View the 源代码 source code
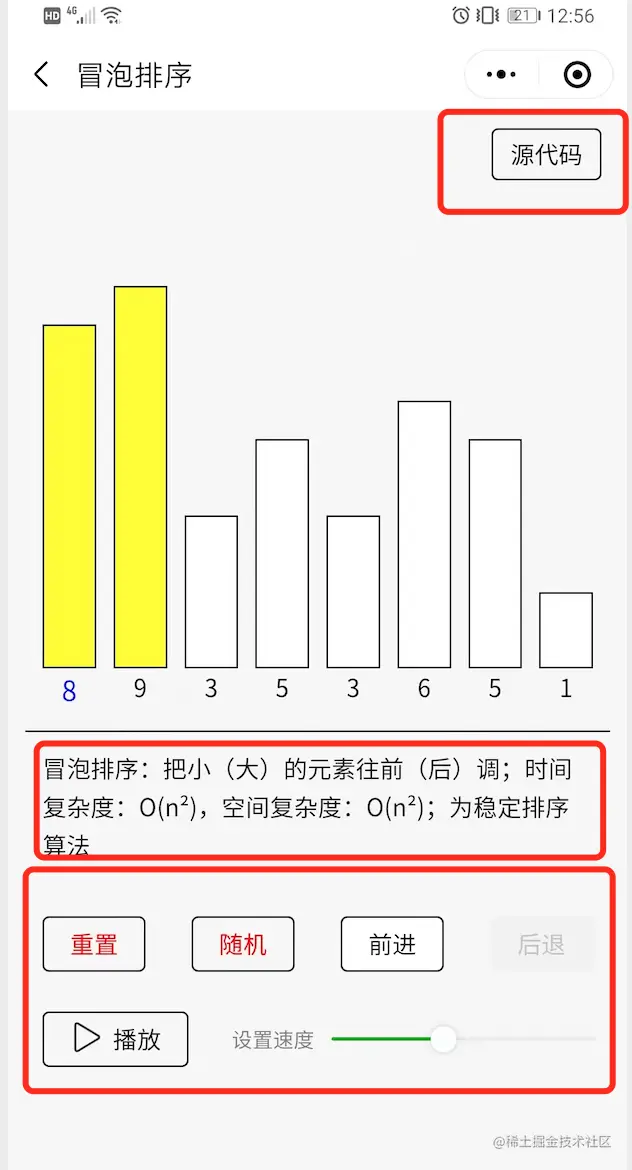 pyautogui.click(x=546, y=155)
